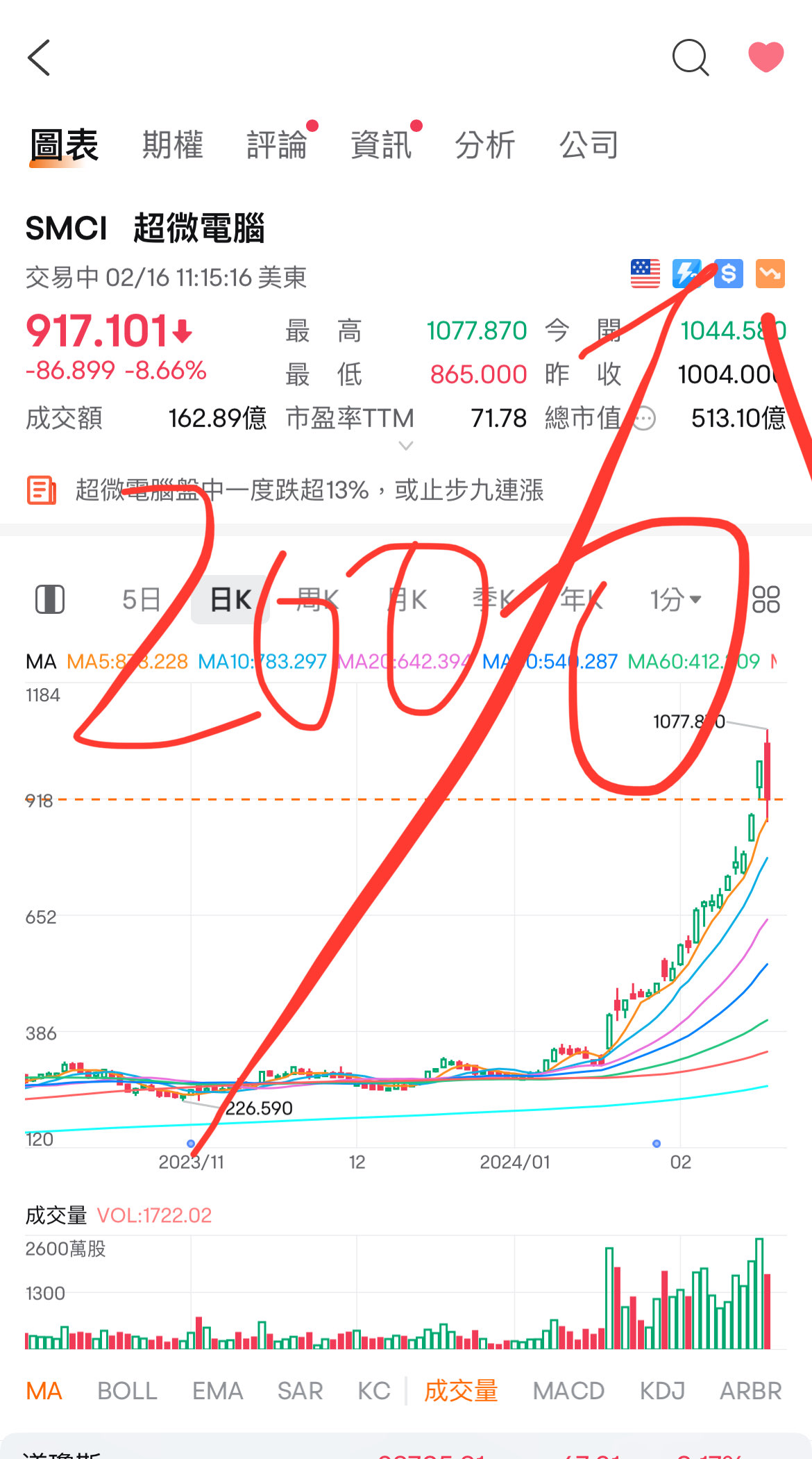Toggle the split chart layout icon
The width and height of the screenshot is (812, 1459).
(x=50, y=599)
